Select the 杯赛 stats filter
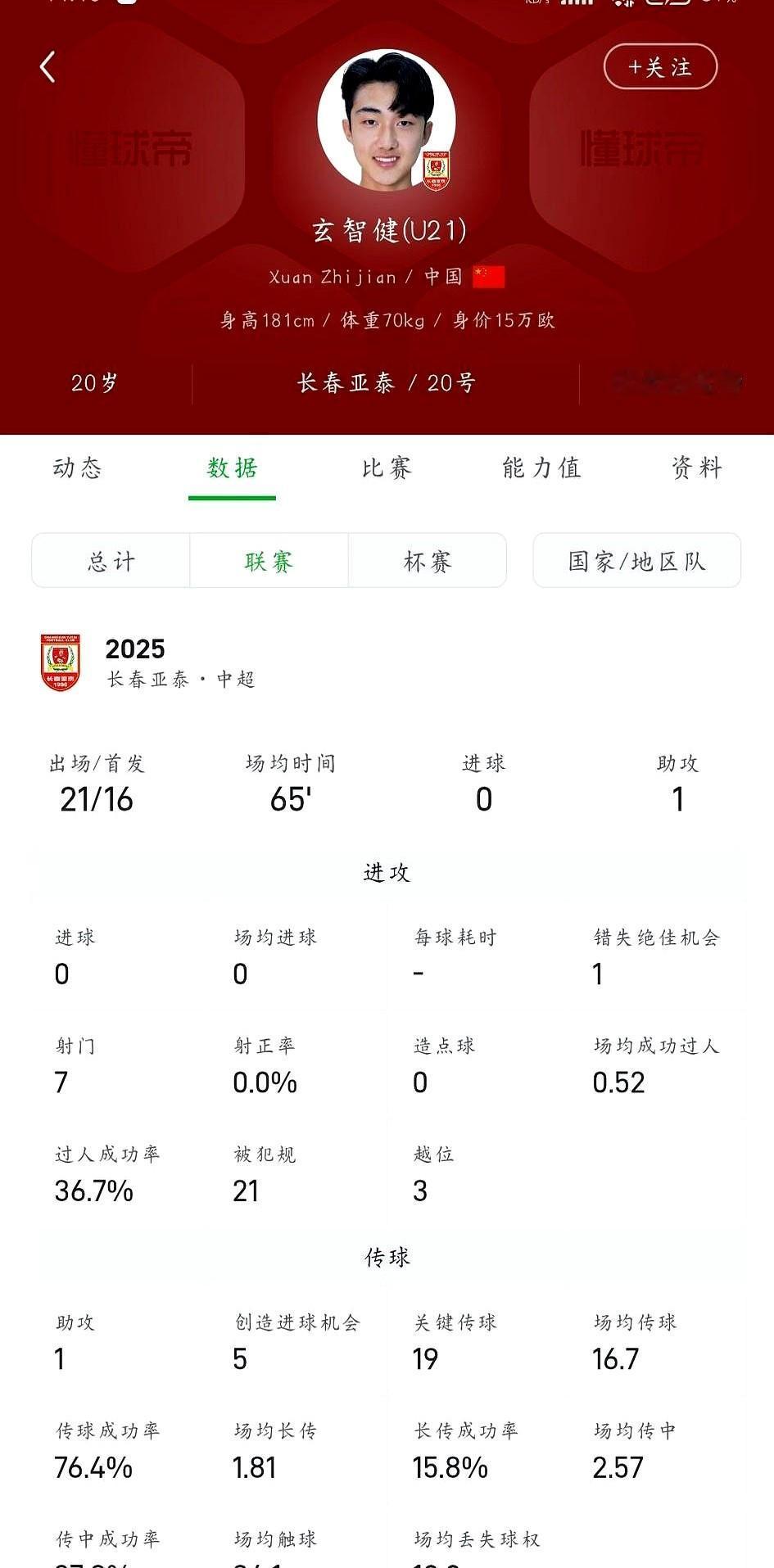The height and width of the screenshot is (1568, 774). pos(427,560)
